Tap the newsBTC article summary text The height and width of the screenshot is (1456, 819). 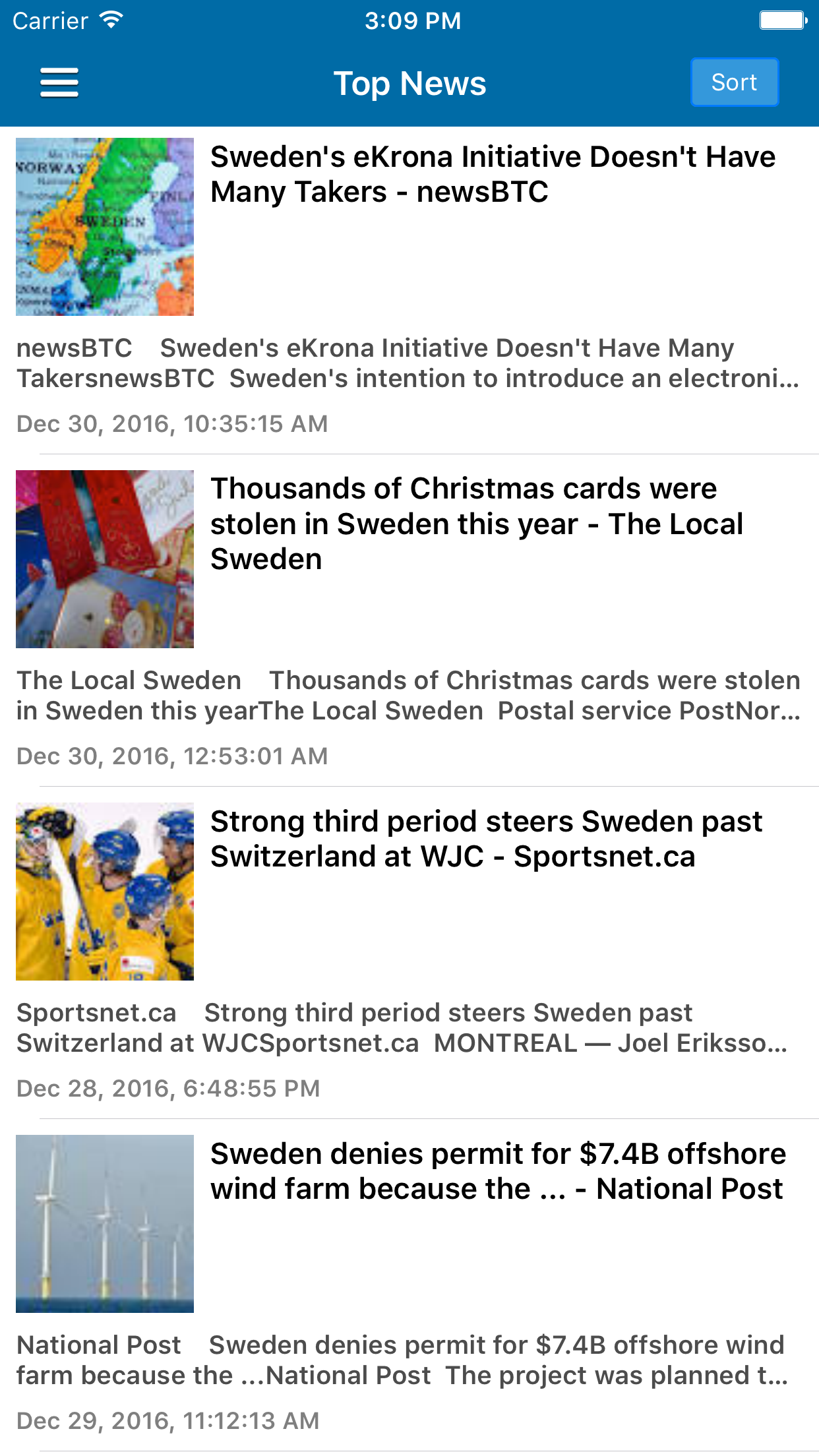[x=409, y=363]
